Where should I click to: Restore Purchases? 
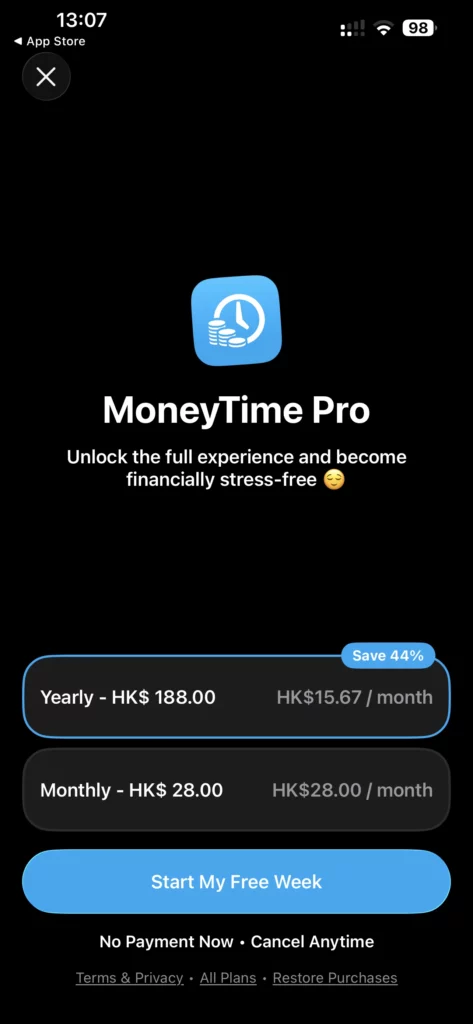pos(334,978)
